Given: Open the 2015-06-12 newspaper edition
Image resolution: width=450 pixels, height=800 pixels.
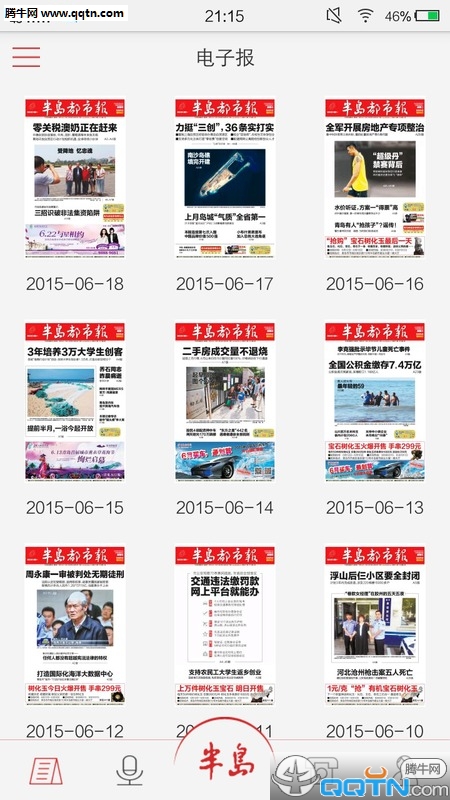Looking at the screenshot, I should click(75, 626).
